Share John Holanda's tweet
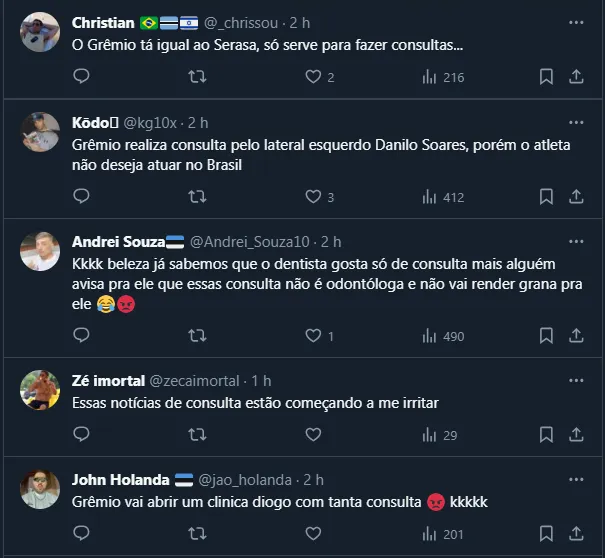The image size is (605, 558). (576, 534)
